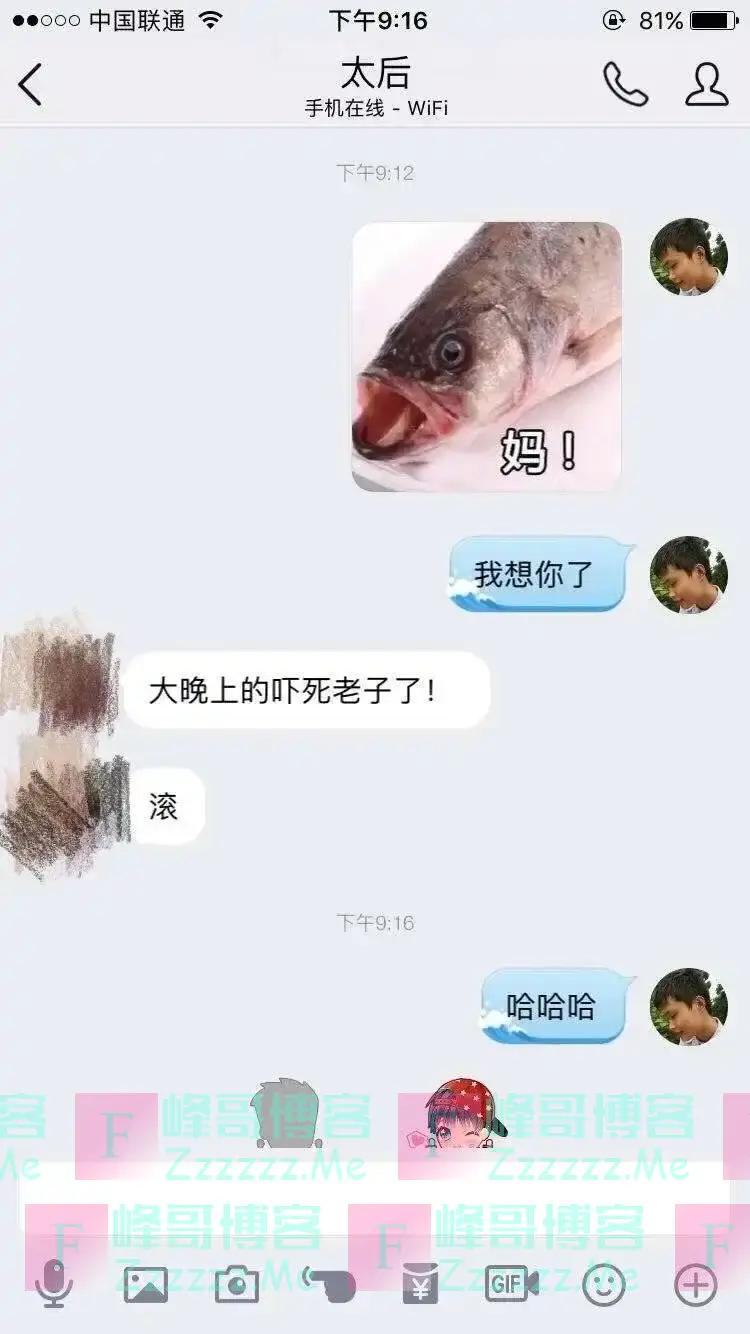Open the photo gallery picker

coord(145,1284)
